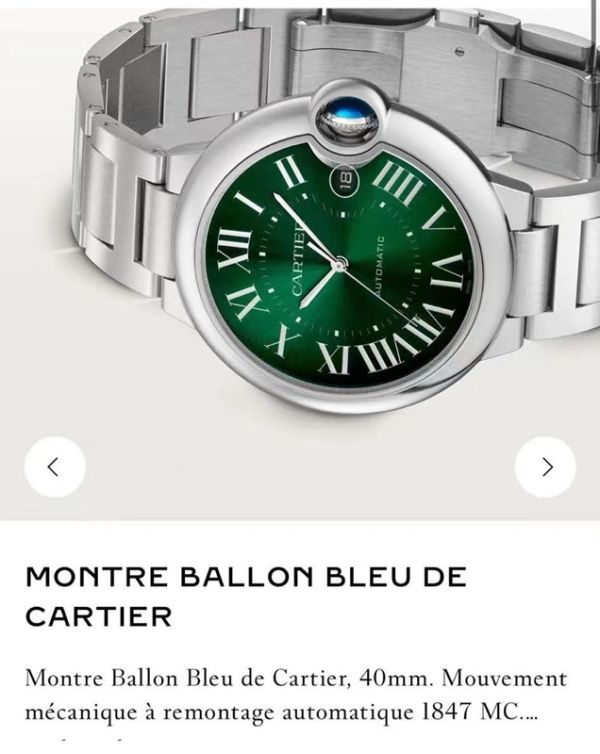Go to the previous watch image
Viewport: 600px width, 754px height.
(54, 467)
